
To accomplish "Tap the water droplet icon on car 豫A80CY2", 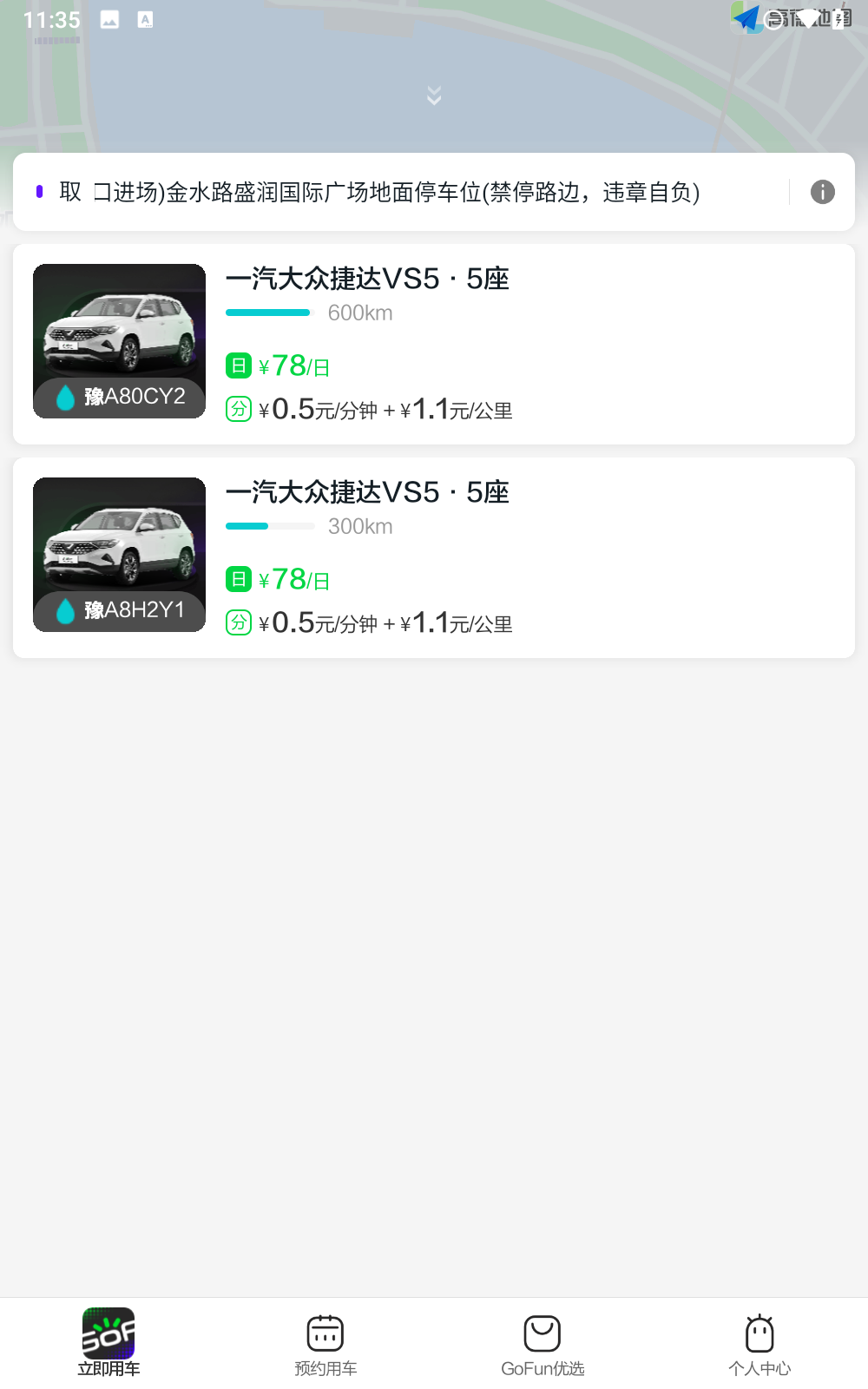I will tap(65, 398).
